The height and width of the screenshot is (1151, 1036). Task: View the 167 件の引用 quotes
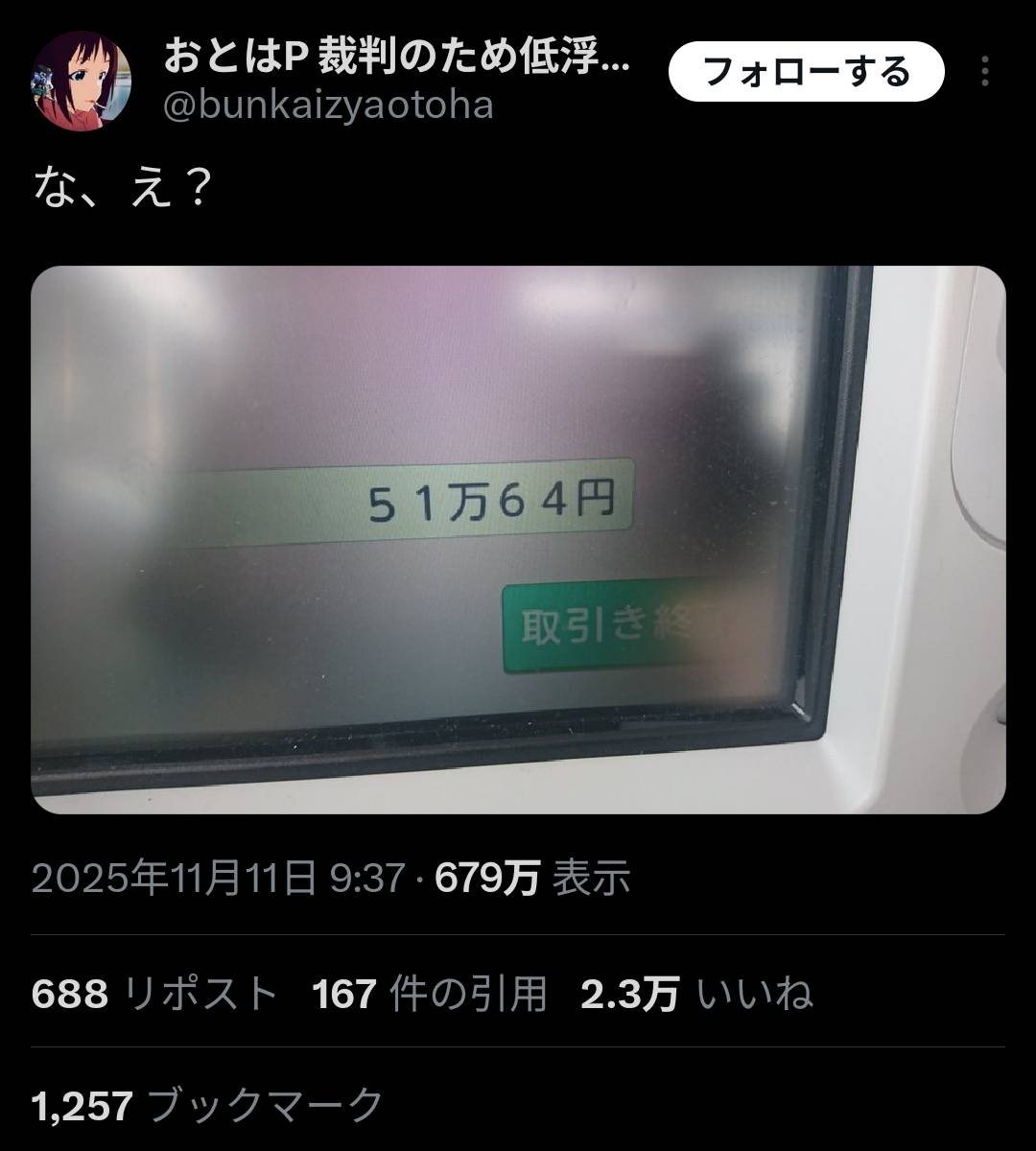click(429, 994)
